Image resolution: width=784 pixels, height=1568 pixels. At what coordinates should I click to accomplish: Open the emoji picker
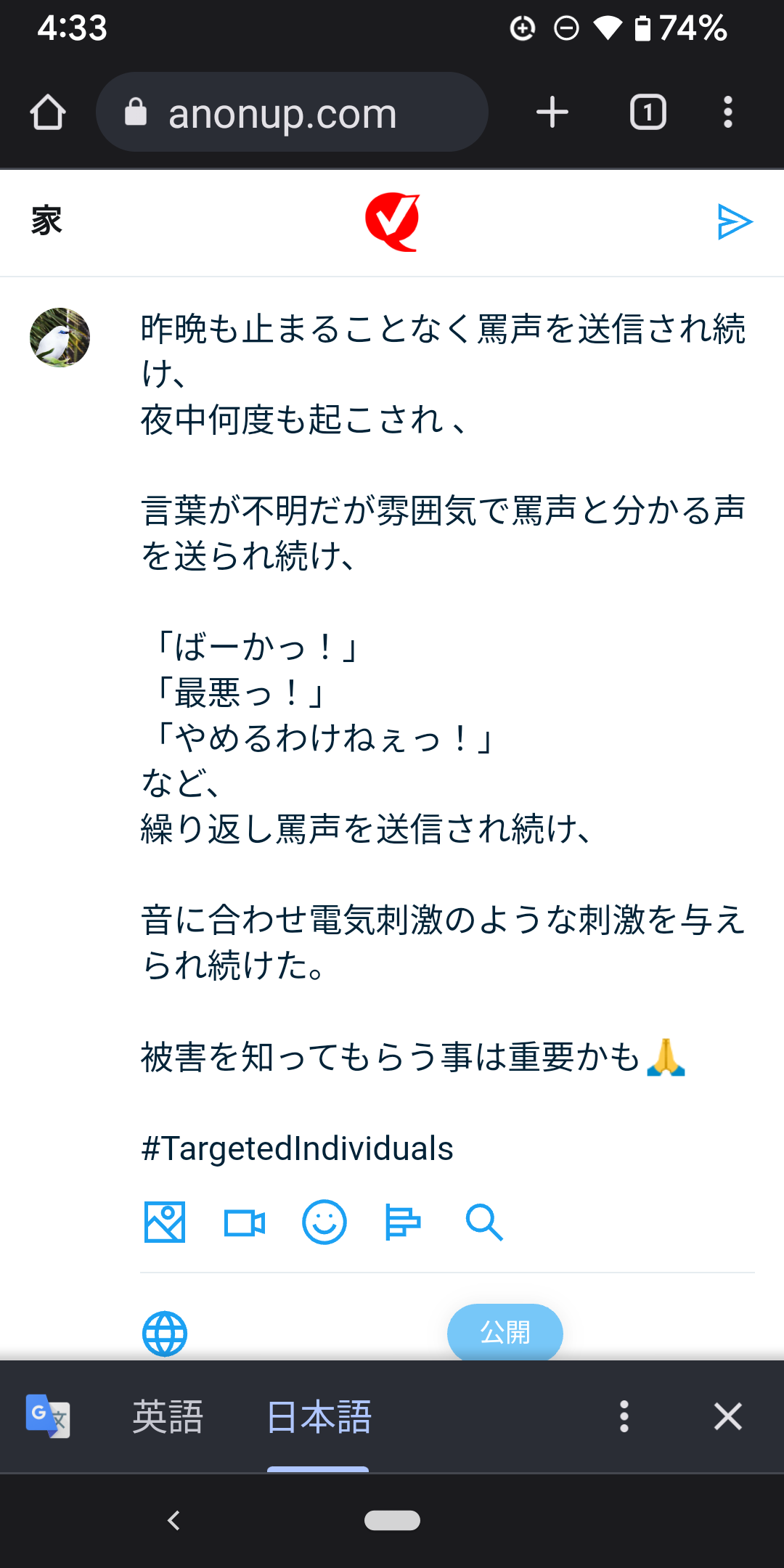(x=324, y=1222)
